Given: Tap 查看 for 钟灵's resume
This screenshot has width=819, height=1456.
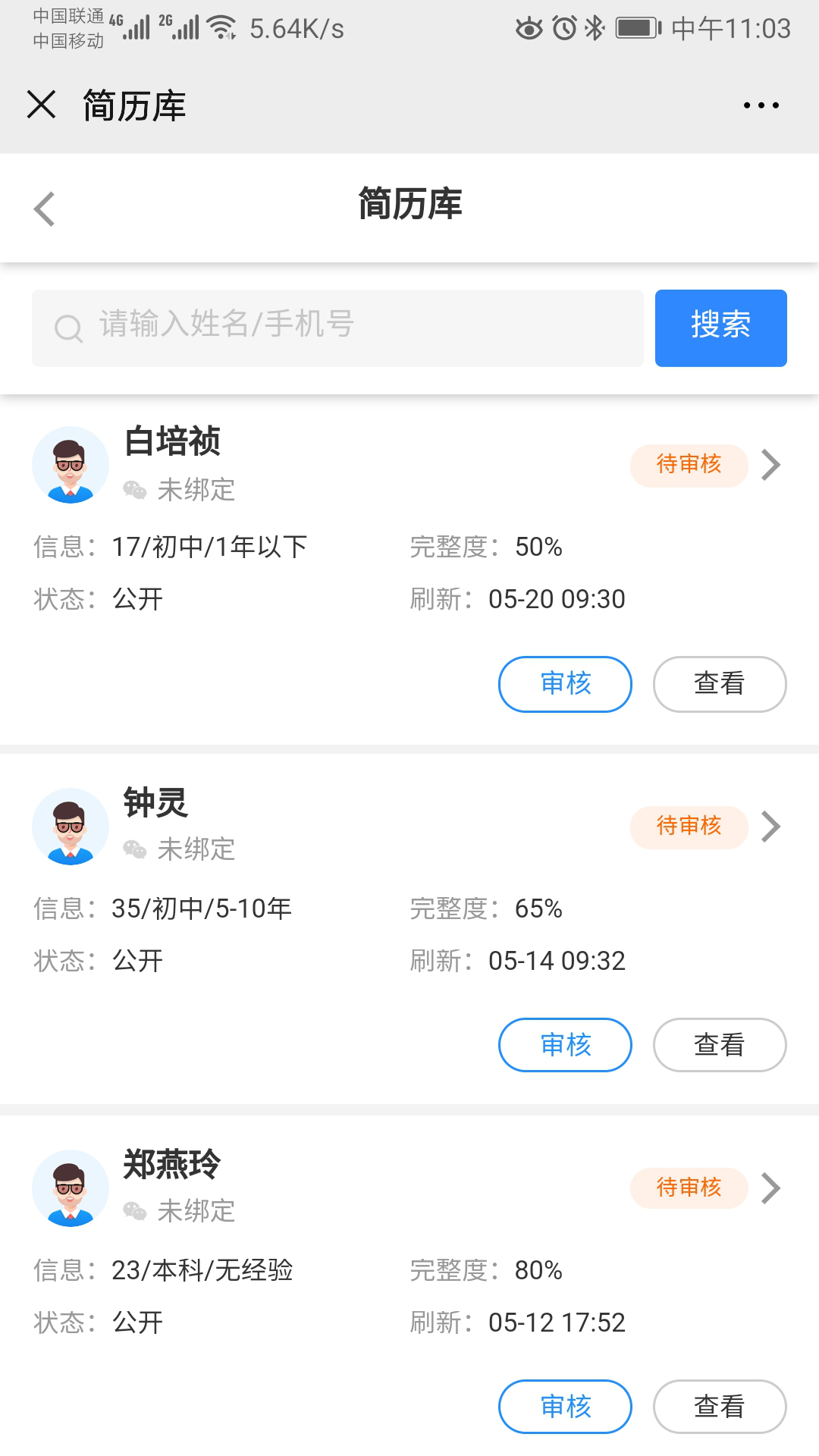Looking at the screenshot, I should point(720,1045).
